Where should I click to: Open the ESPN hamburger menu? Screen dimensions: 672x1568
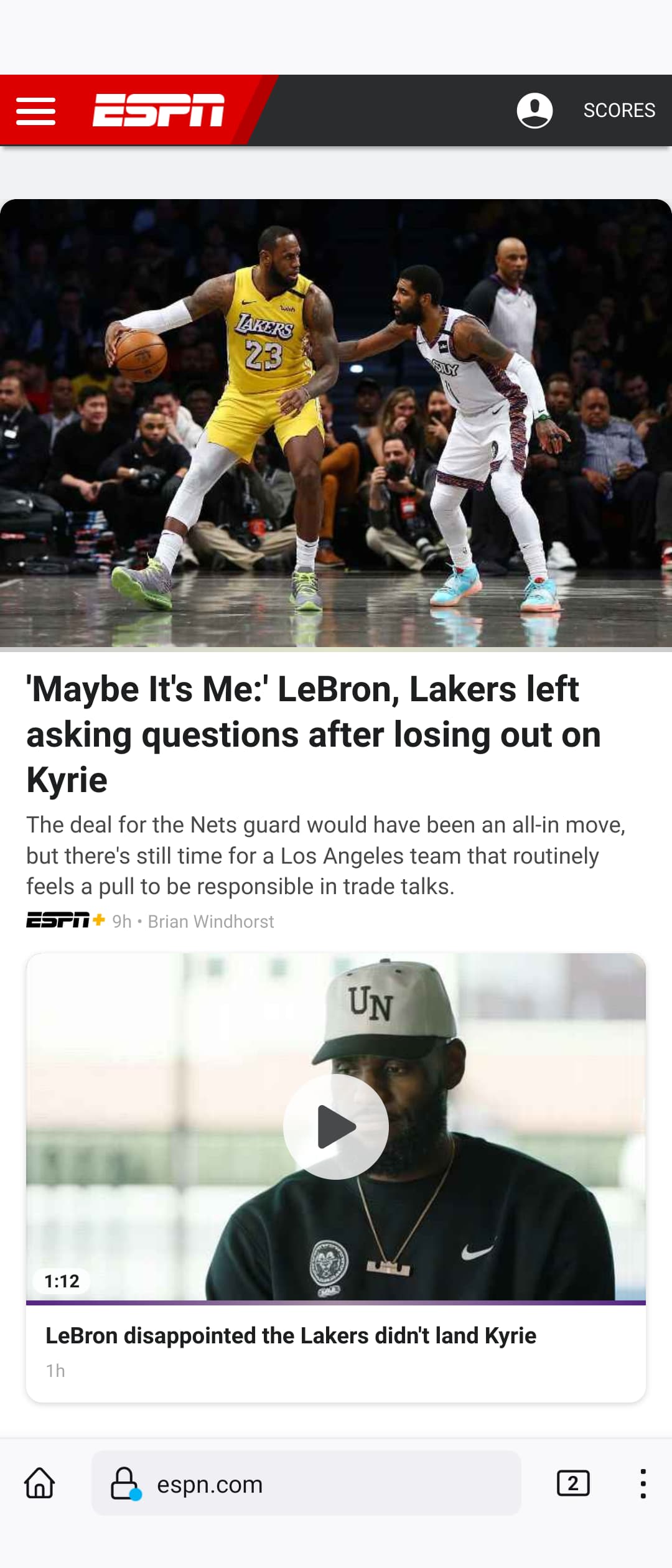point(35,111)
